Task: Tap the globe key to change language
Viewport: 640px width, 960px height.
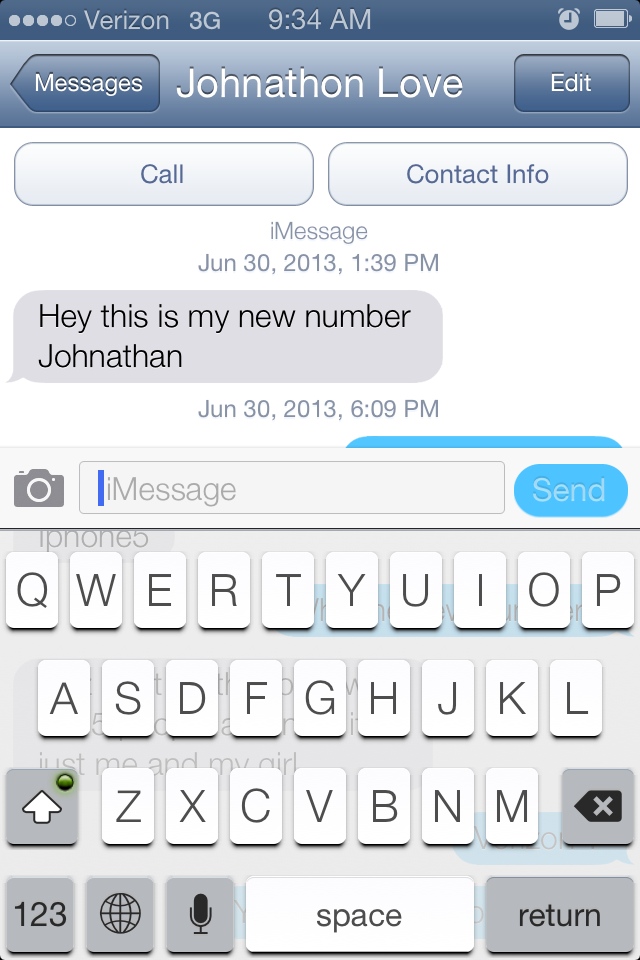Action: tap(120, 915)
